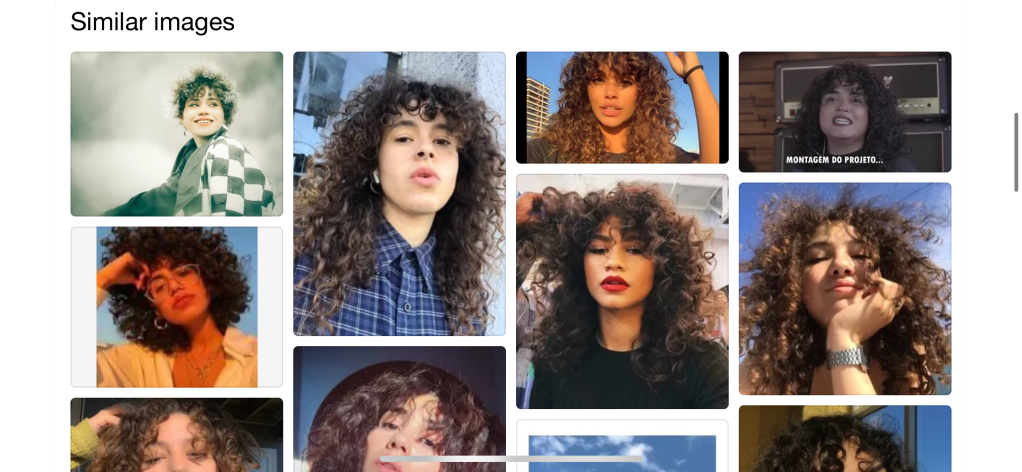Image resolution: width=1022 pixels, height=472 pixels.
Task: Open the similar image with the checkered jacket
Action: (x=176, y=134)
